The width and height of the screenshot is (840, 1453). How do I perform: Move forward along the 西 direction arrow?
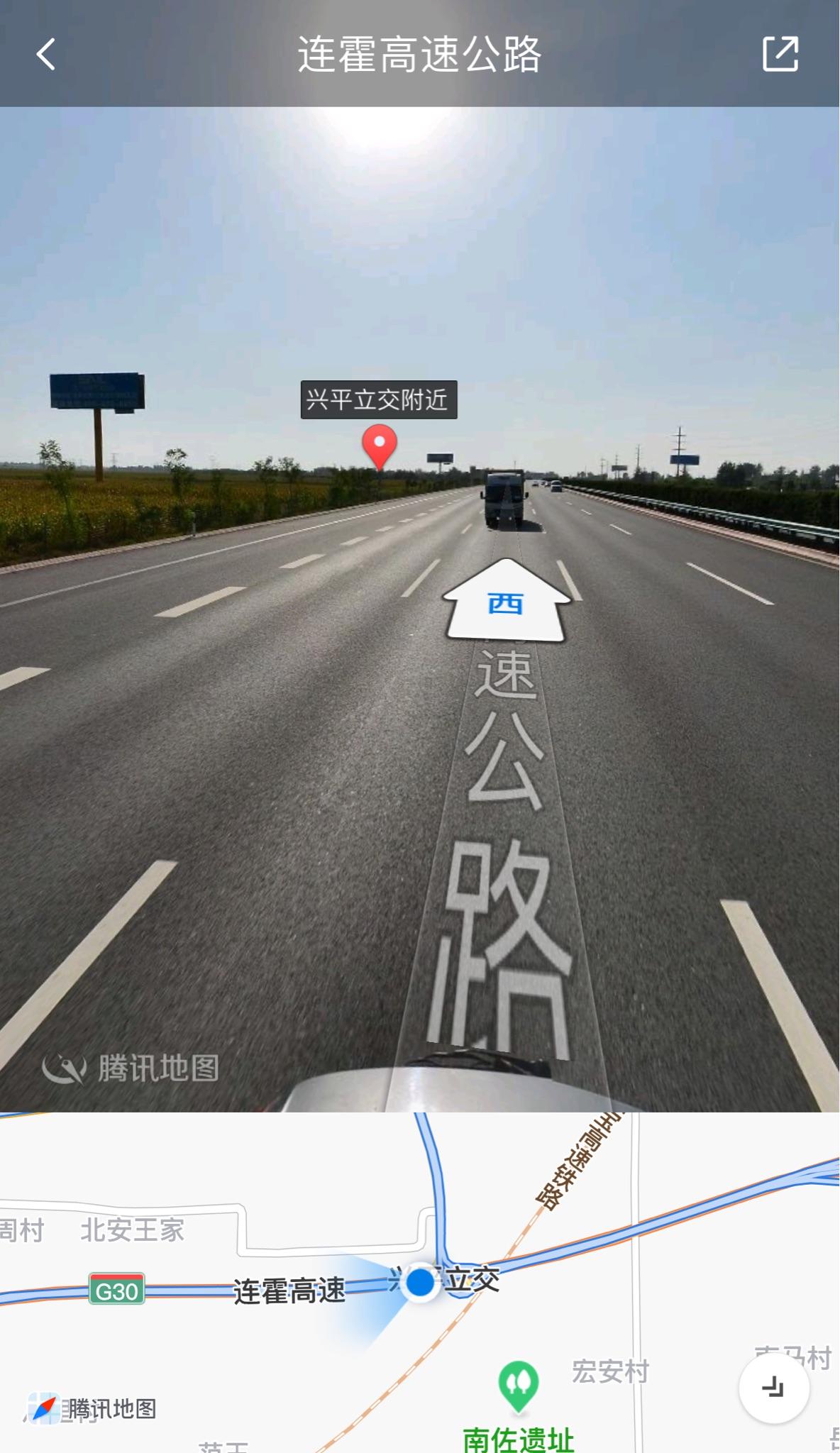tap(506, 602)
